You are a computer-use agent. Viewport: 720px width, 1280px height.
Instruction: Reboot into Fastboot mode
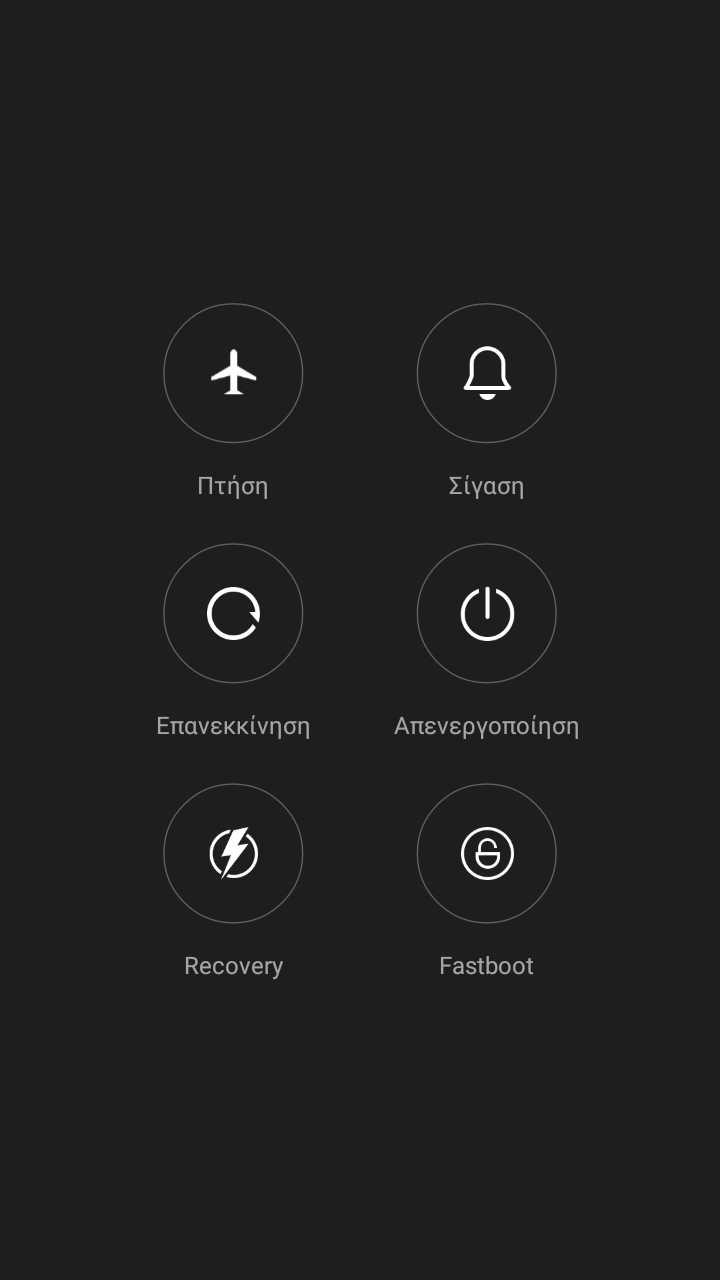(x=486, y=853)
